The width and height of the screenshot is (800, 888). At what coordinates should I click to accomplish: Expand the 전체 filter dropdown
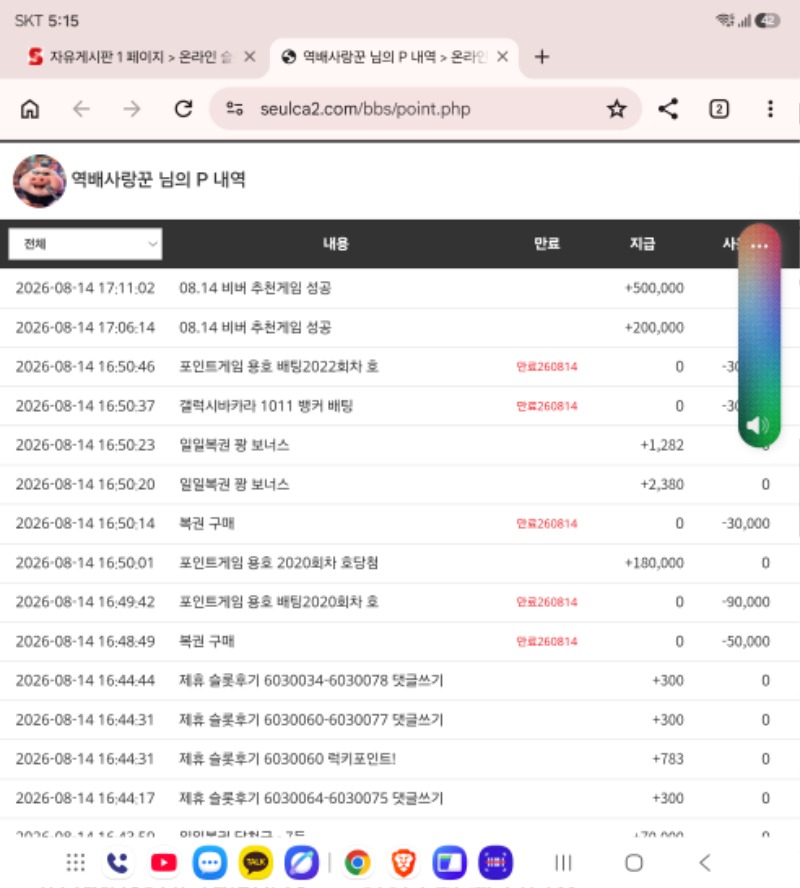(85, 244)
